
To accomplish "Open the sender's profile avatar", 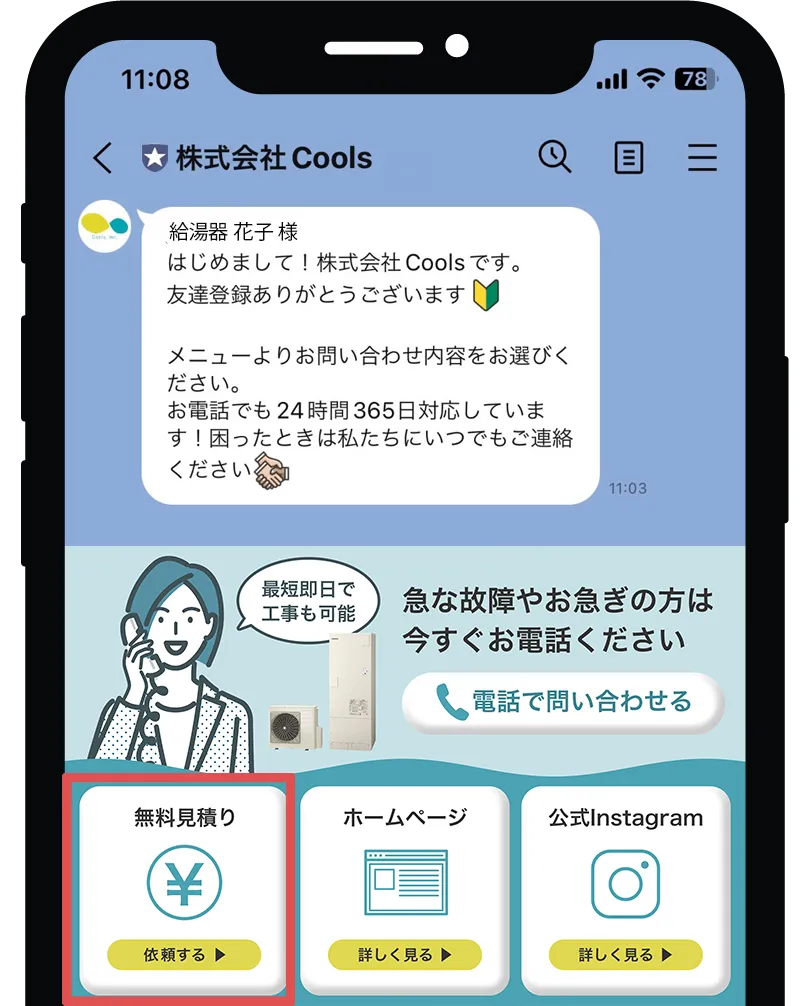I will (104, 227).
